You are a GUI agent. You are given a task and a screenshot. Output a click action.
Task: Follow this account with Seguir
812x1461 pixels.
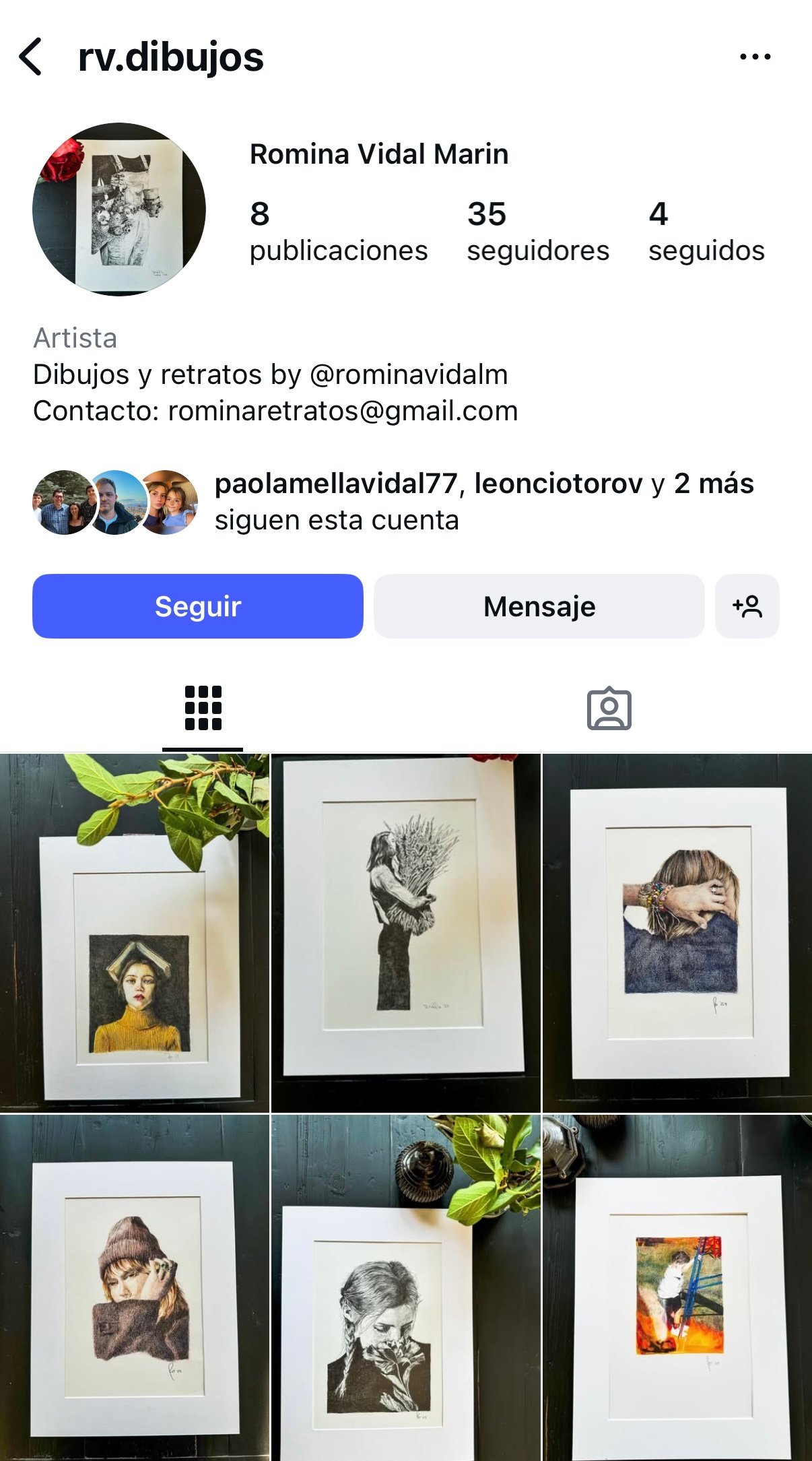pyautogui.click(x=198, y=606)
